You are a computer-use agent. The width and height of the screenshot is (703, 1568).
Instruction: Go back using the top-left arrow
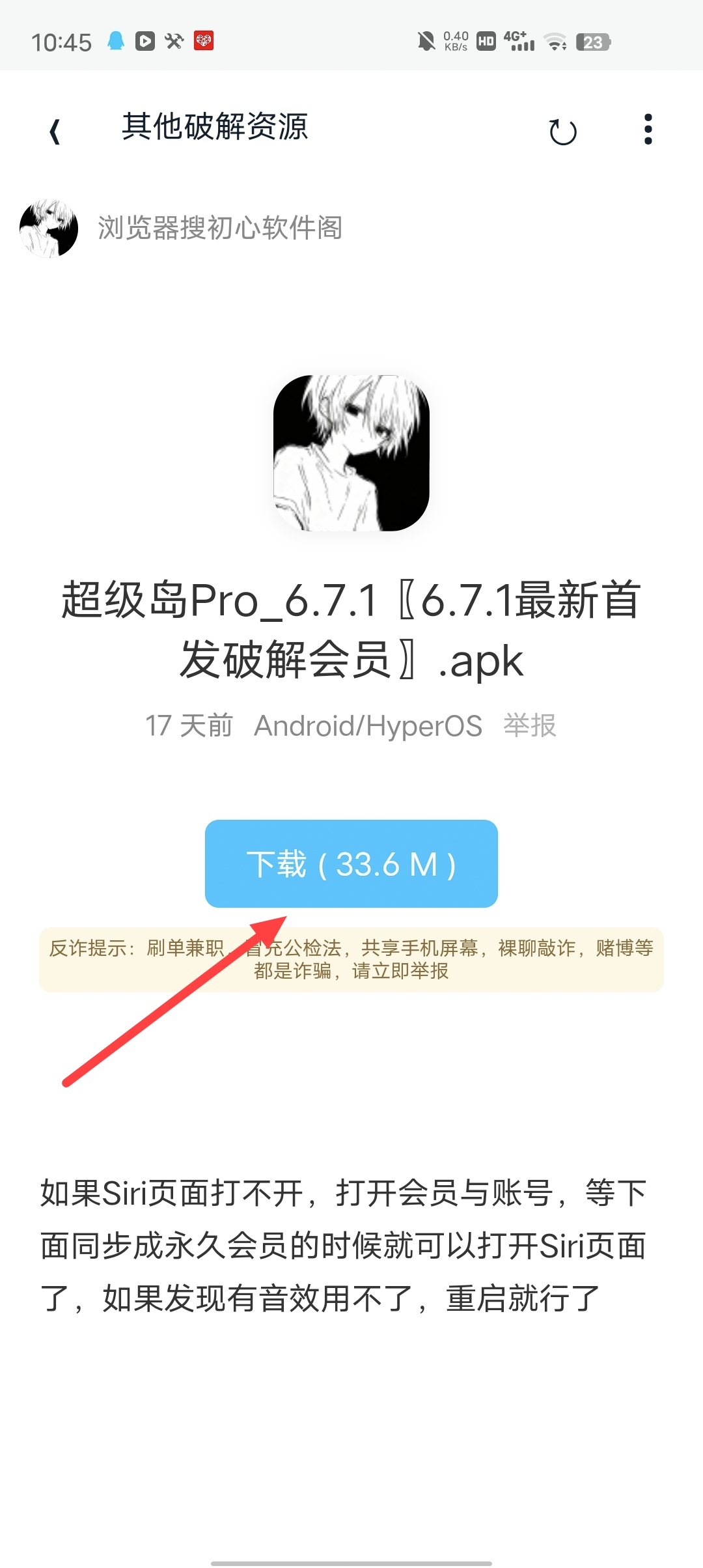[55, 132]
